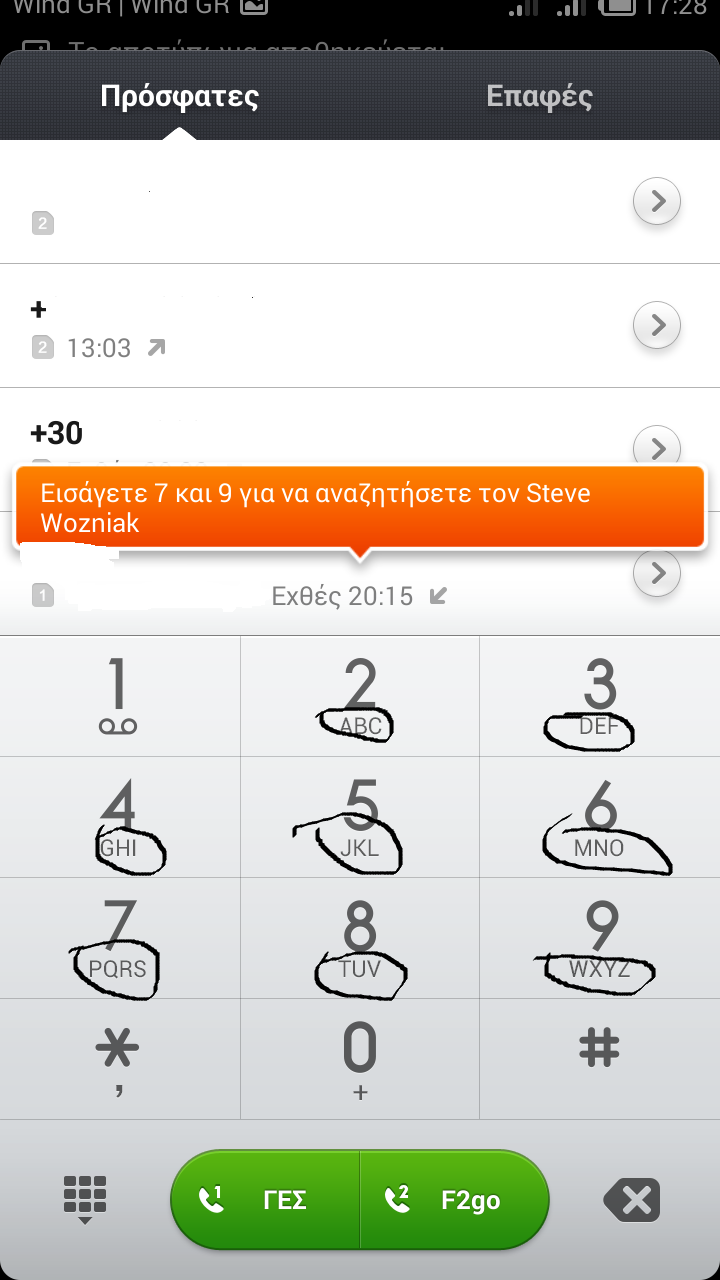Enter digit 4 GHI

pos(119,818)
